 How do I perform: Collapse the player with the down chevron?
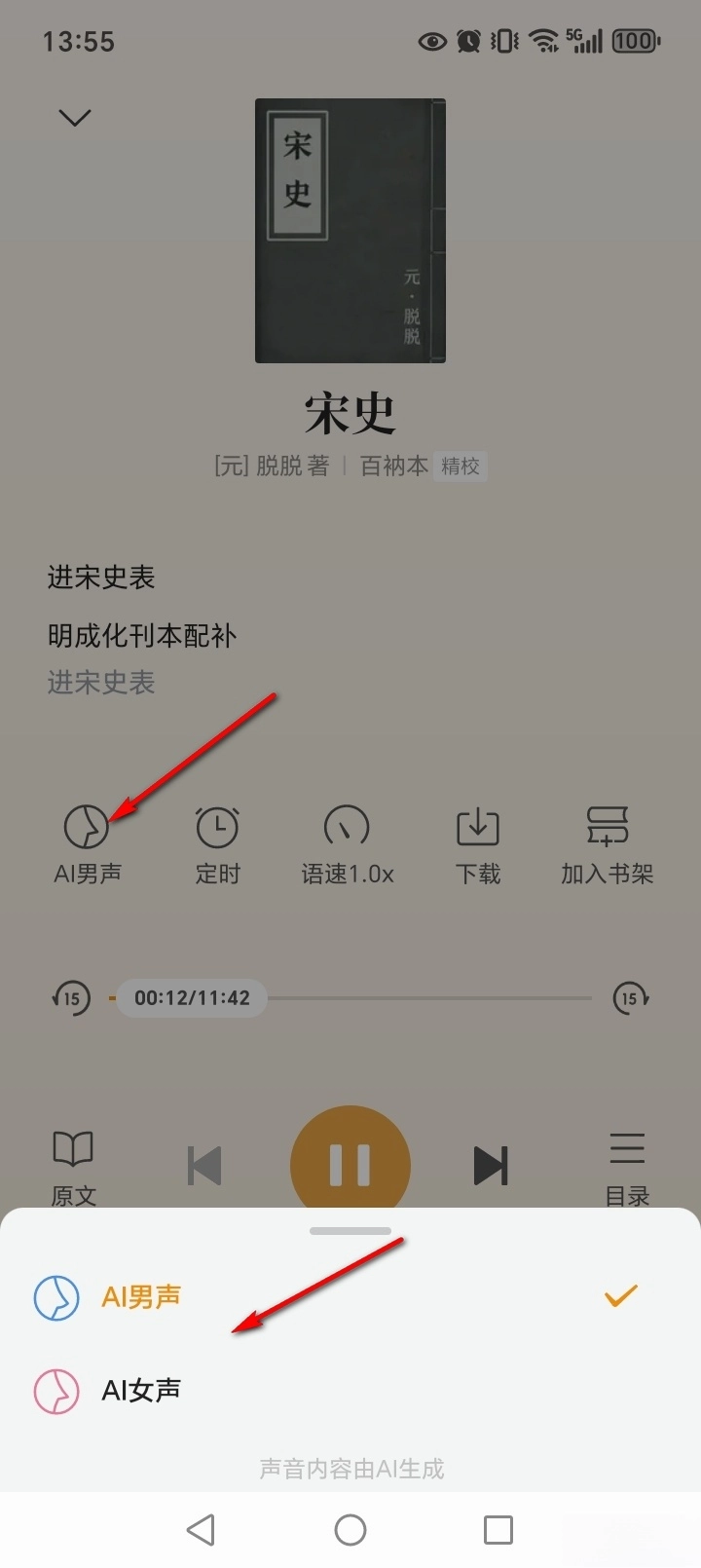point(75,118)
